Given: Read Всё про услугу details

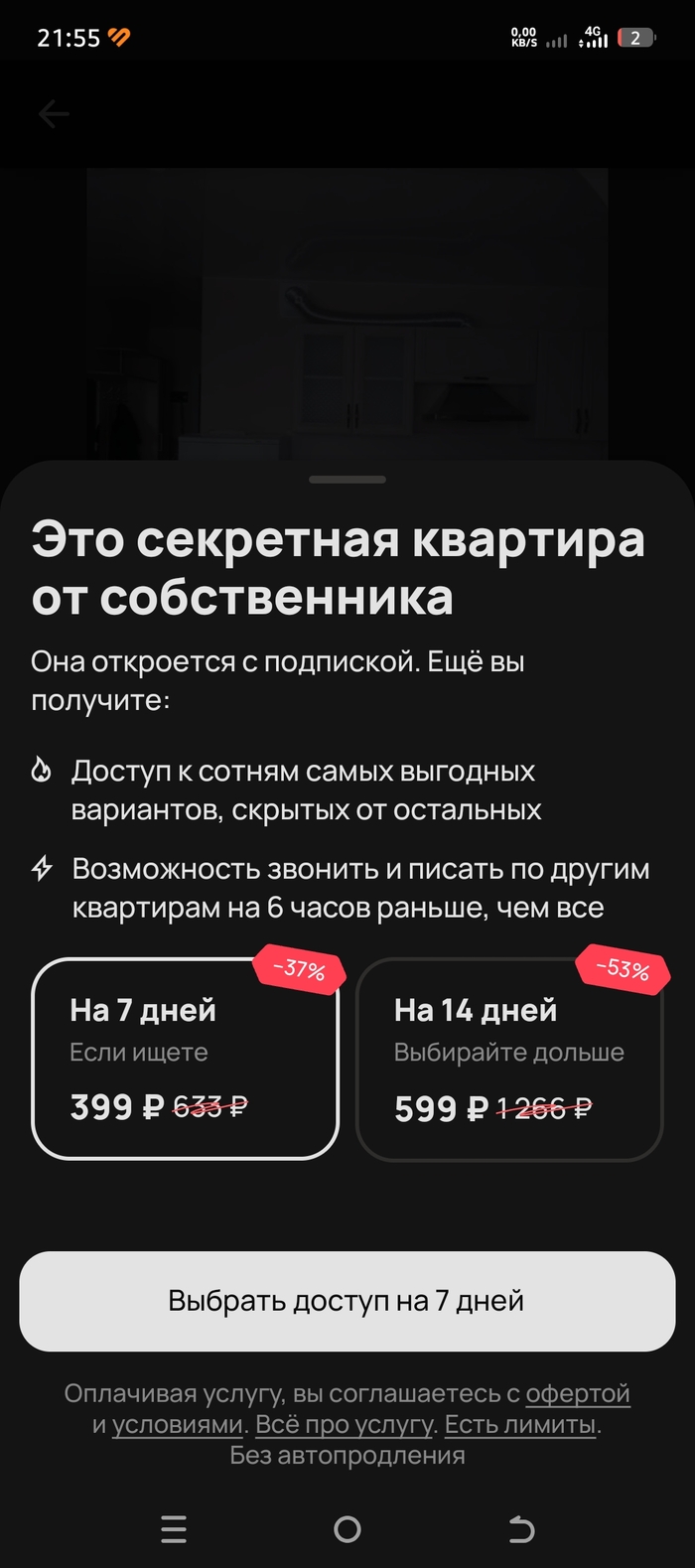Looking at the screenshot, I should click(x=344, y=1425).
